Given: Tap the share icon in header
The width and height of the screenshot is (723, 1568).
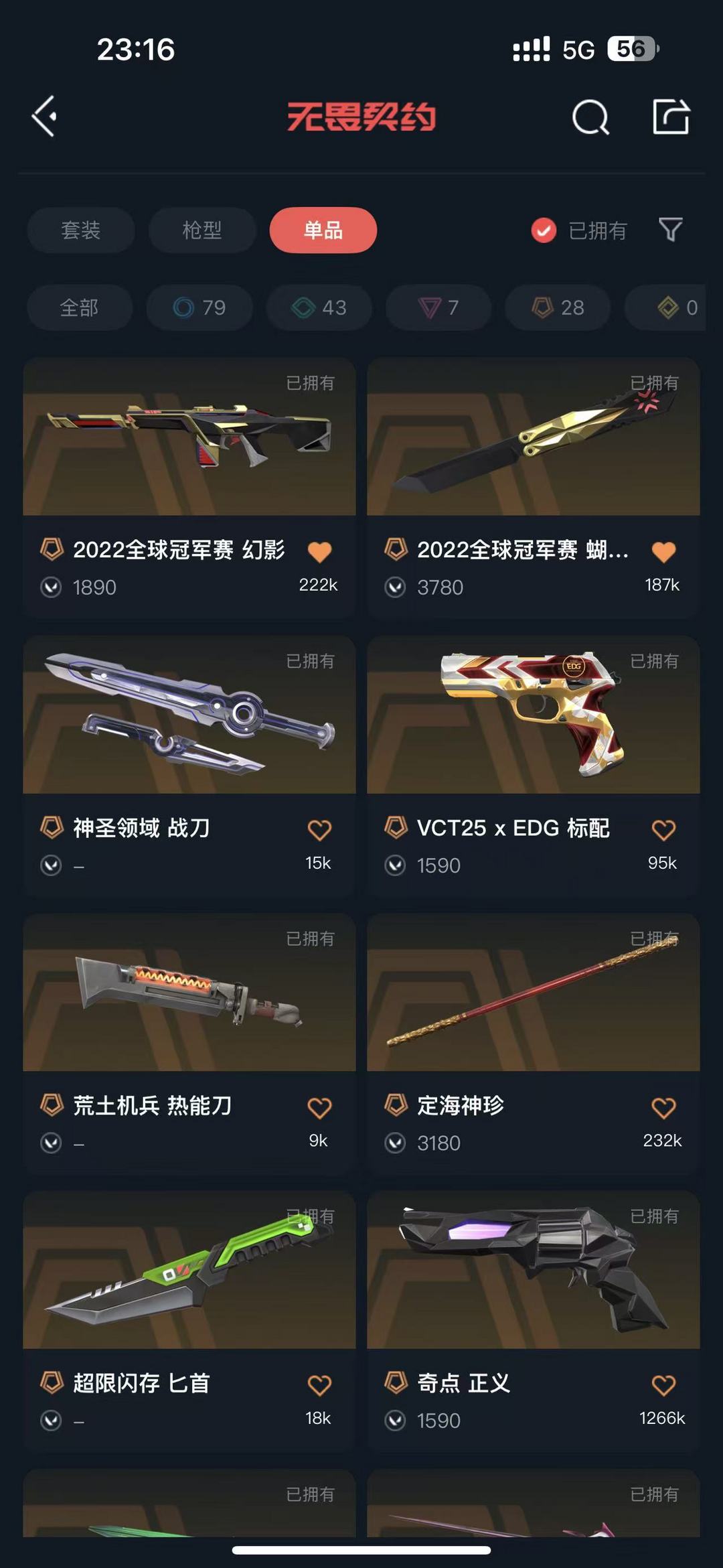Looking at the screenshot, I should point(671,117).
